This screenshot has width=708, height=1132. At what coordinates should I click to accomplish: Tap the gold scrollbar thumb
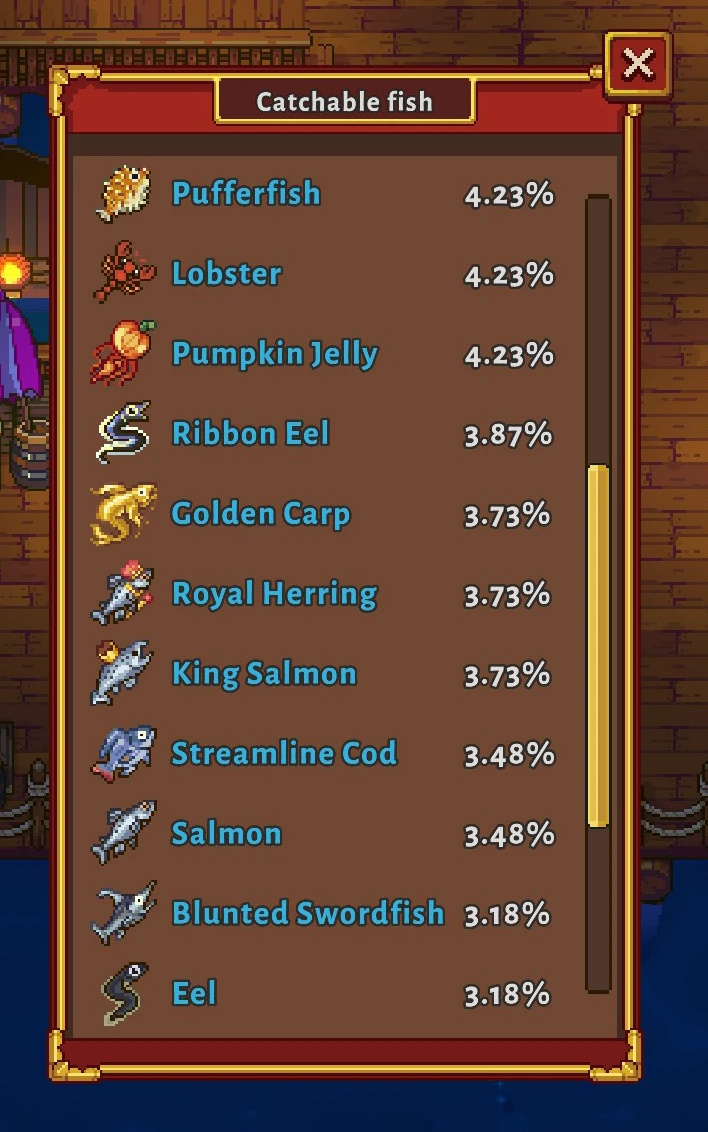click(x=598, y=646)
